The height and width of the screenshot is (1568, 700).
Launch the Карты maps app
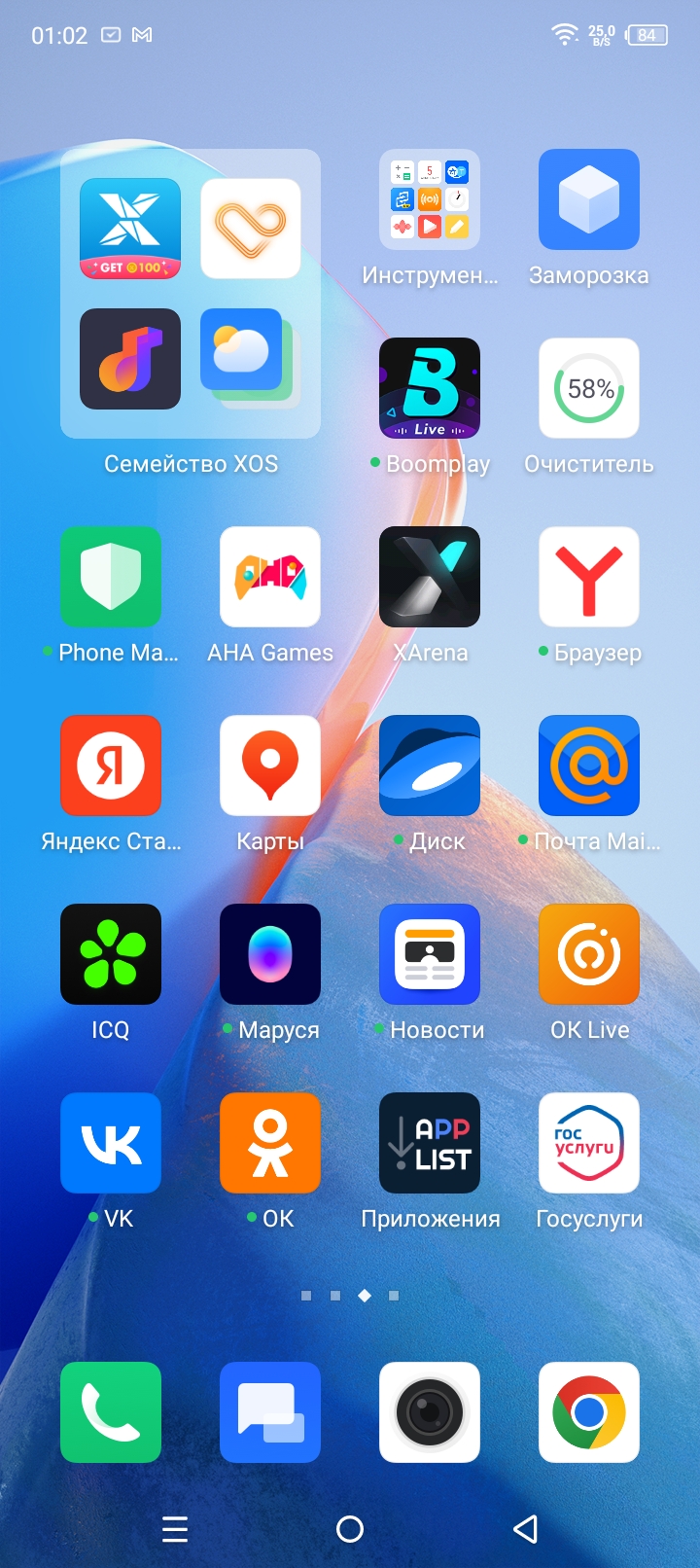point(270,766)
